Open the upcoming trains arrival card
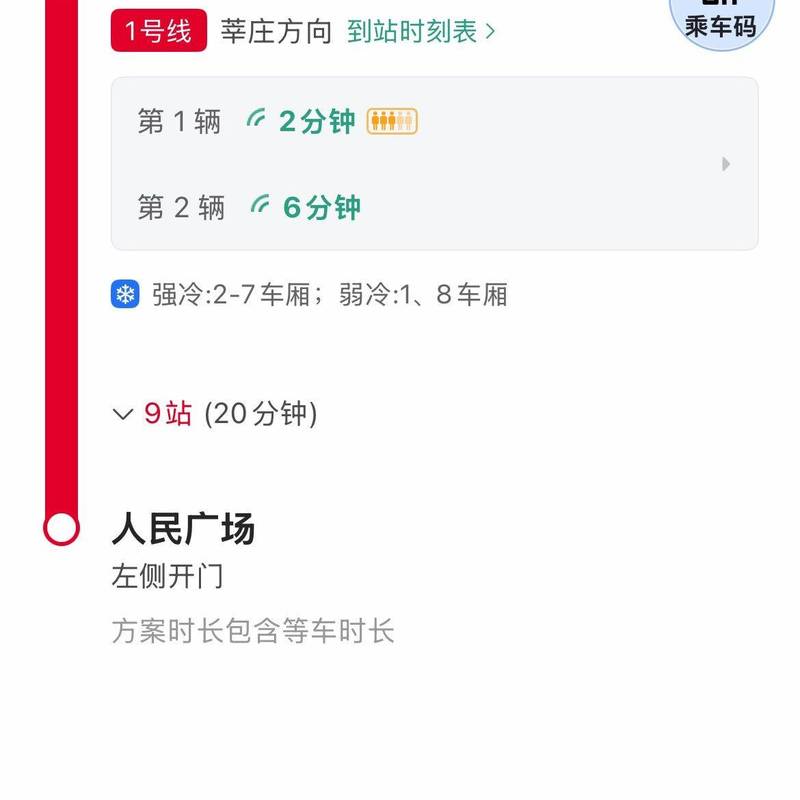This screenshot has width=800, height=800. click(435, 164)
